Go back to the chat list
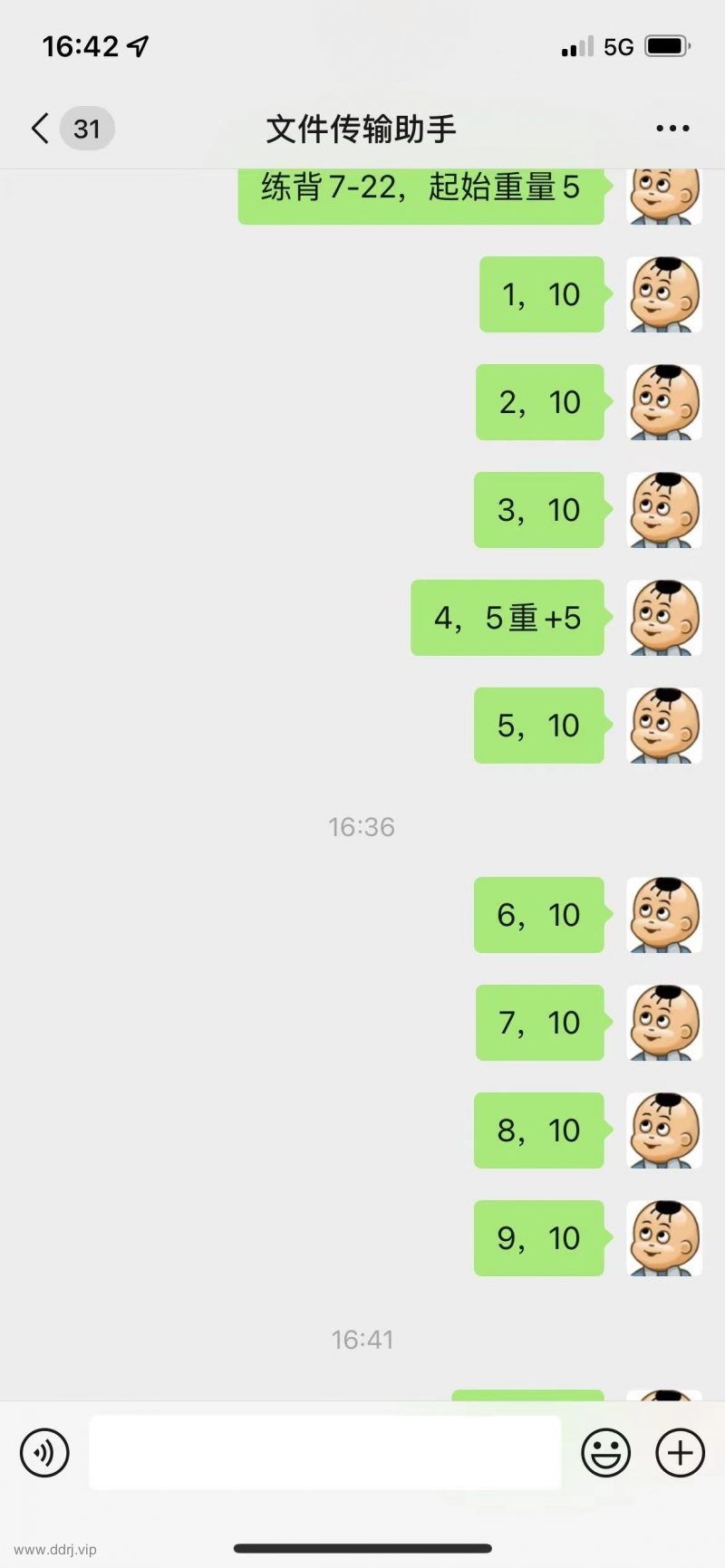This screenshot has width=725, height=1568. tap(41, 129)
